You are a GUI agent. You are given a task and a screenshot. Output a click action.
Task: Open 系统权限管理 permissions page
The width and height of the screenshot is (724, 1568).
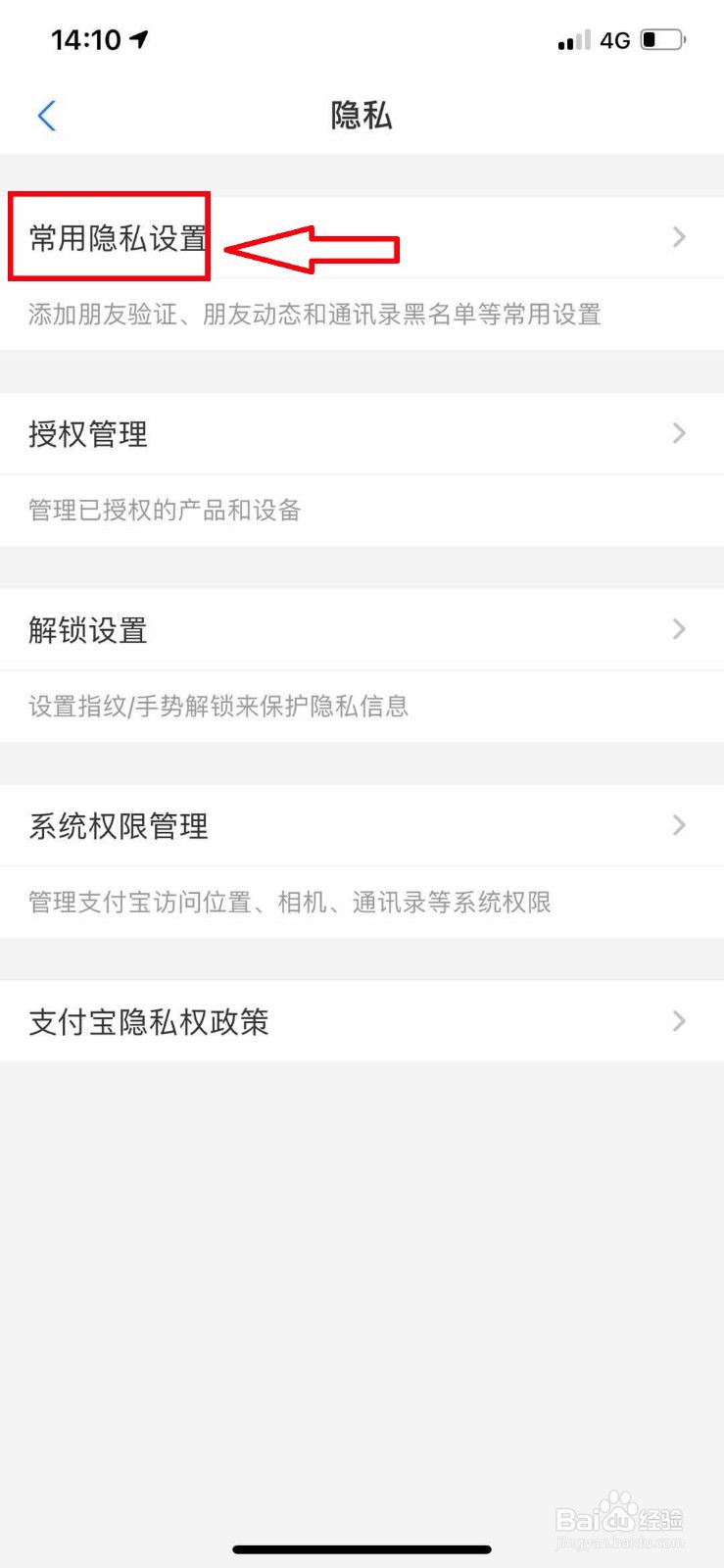[118, 825]
